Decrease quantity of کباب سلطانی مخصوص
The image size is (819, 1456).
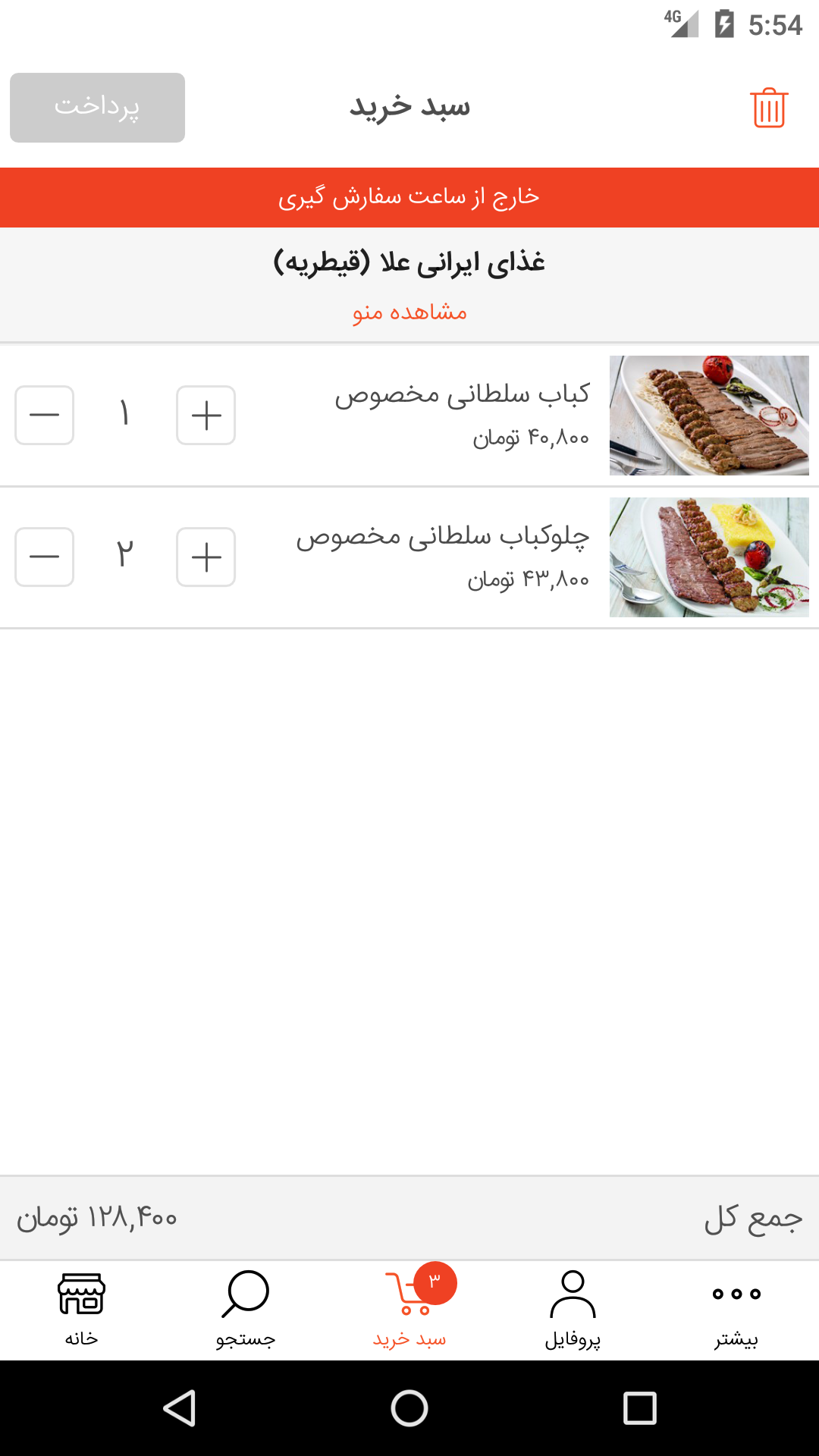pyautogui.click(x=45, y=416)
